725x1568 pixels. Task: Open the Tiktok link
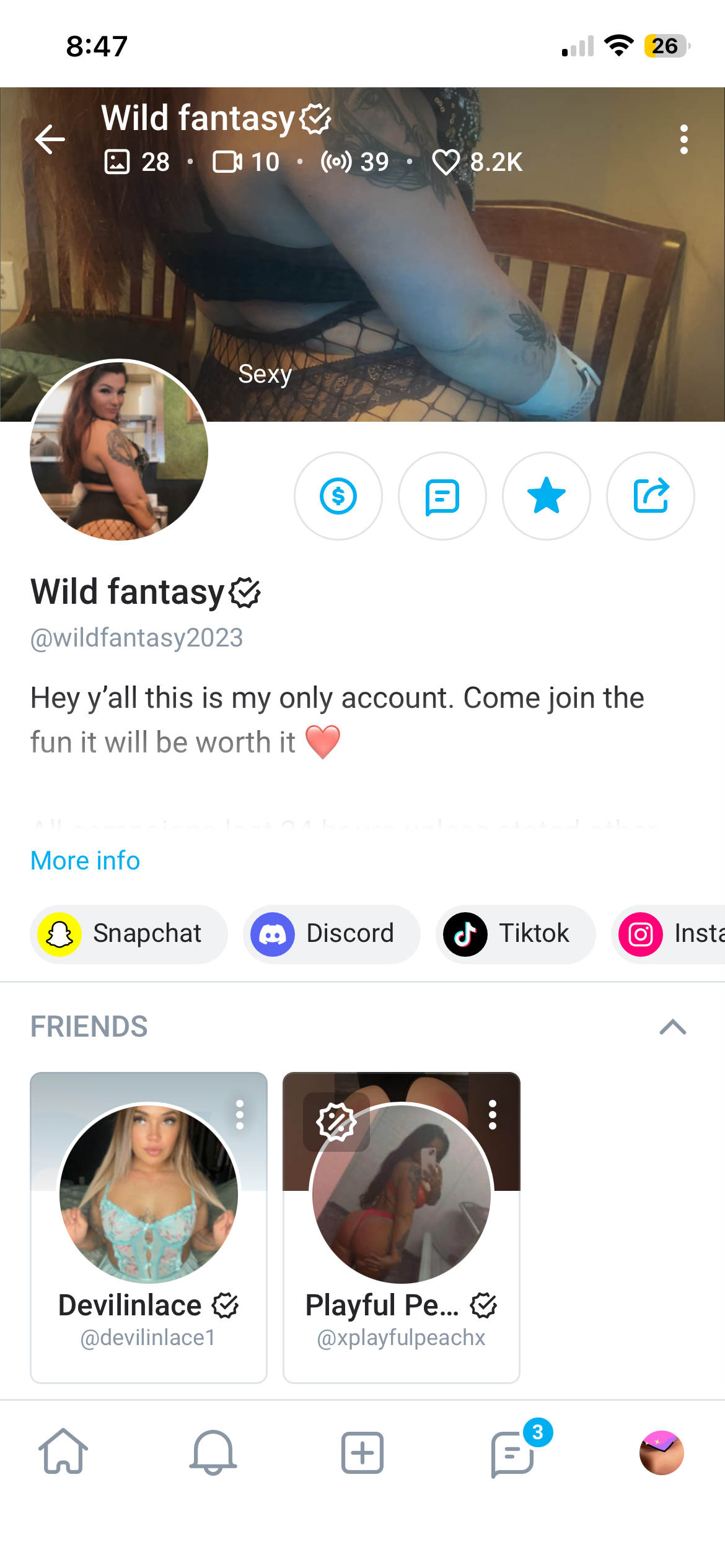(x=516, y=934)
